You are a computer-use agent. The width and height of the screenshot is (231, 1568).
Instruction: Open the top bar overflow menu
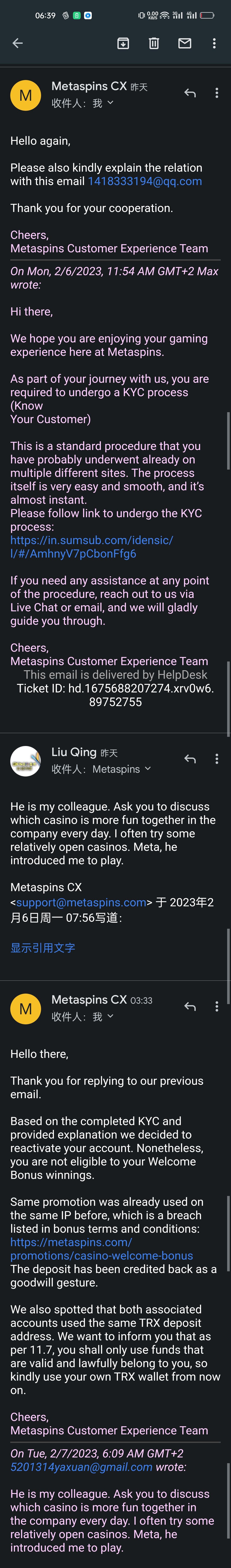214,43
